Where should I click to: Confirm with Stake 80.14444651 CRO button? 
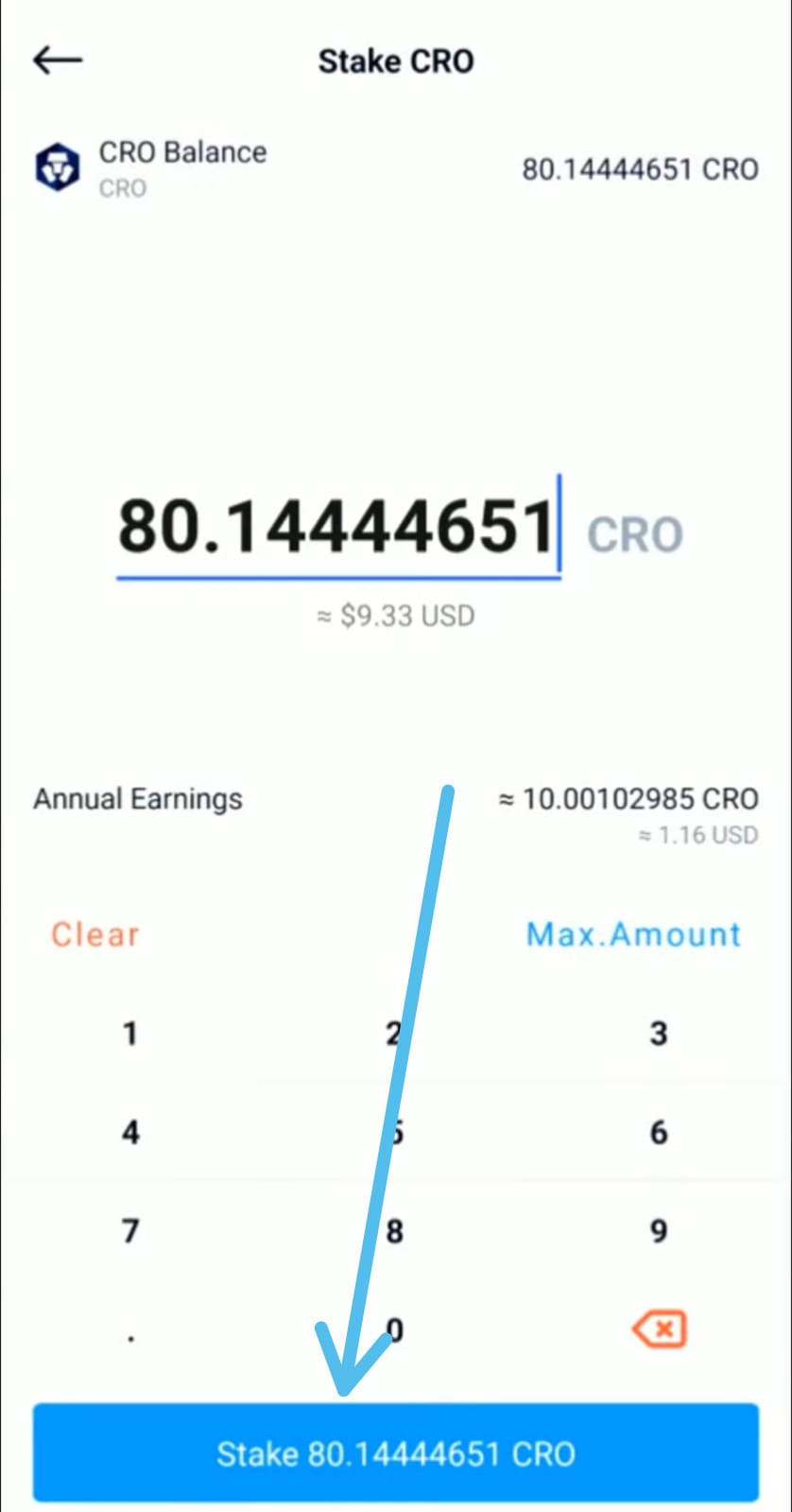396,1453
